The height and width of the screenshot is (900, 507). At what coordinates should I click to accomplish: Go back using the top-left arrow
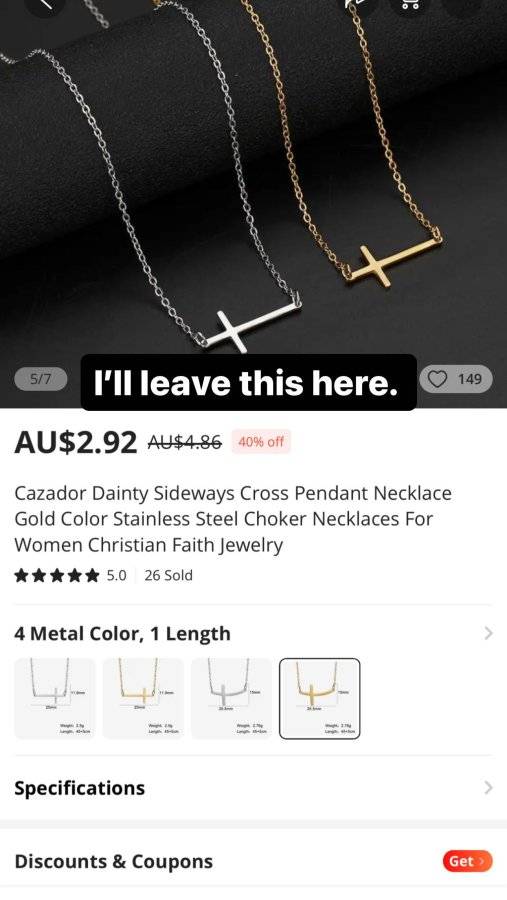pos(45,5)
